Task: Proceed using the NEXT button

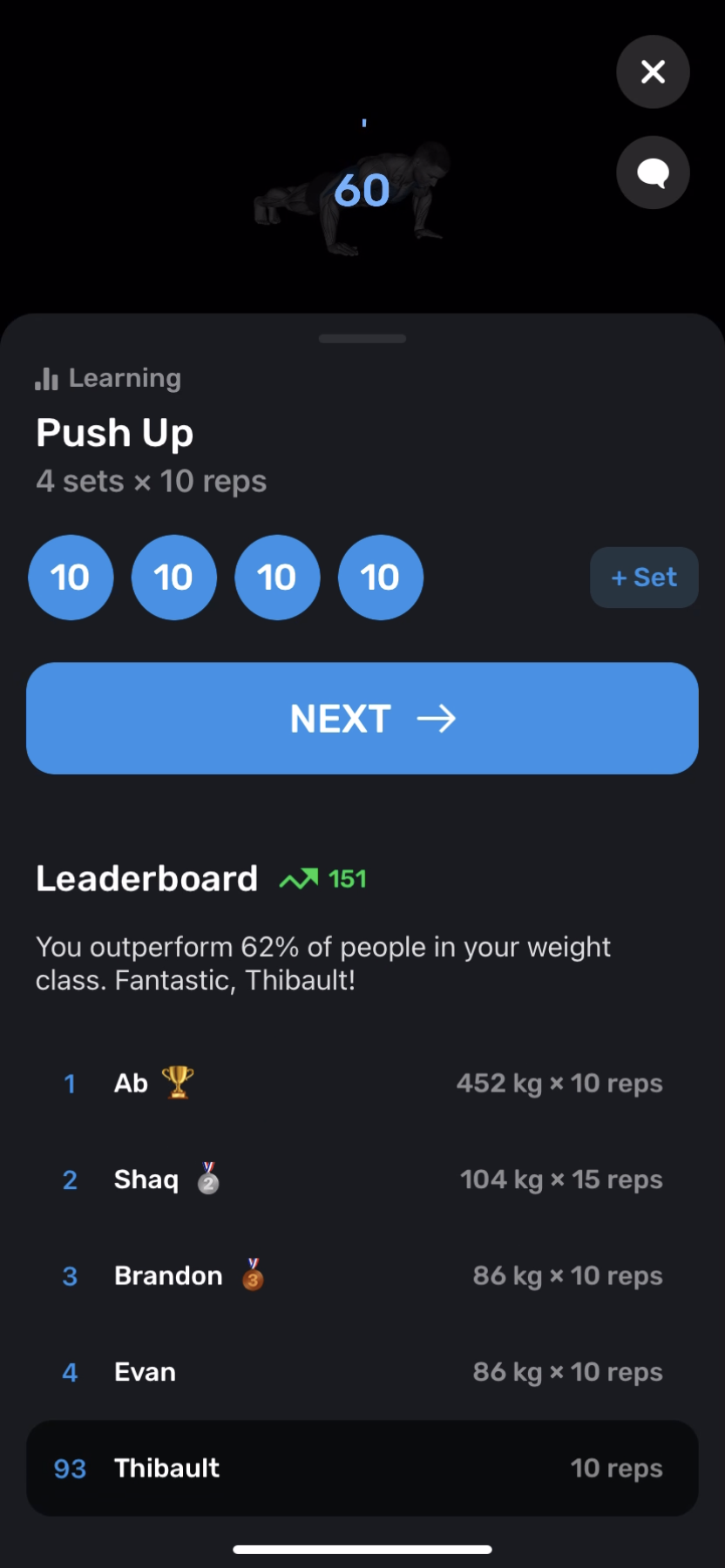Action: tap(362, 718)
